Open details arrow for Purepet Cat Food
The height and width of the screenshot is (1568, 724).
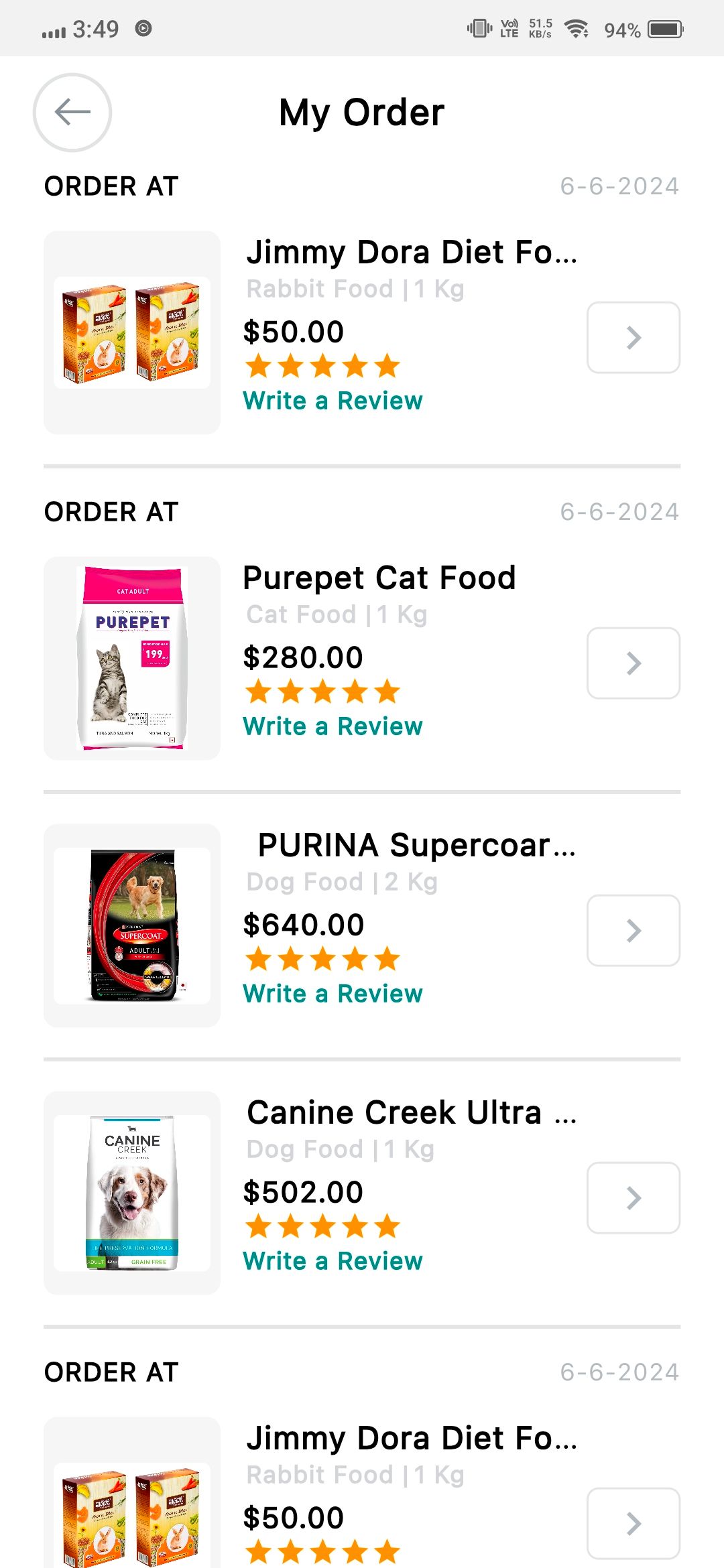[x=633, y=663]
